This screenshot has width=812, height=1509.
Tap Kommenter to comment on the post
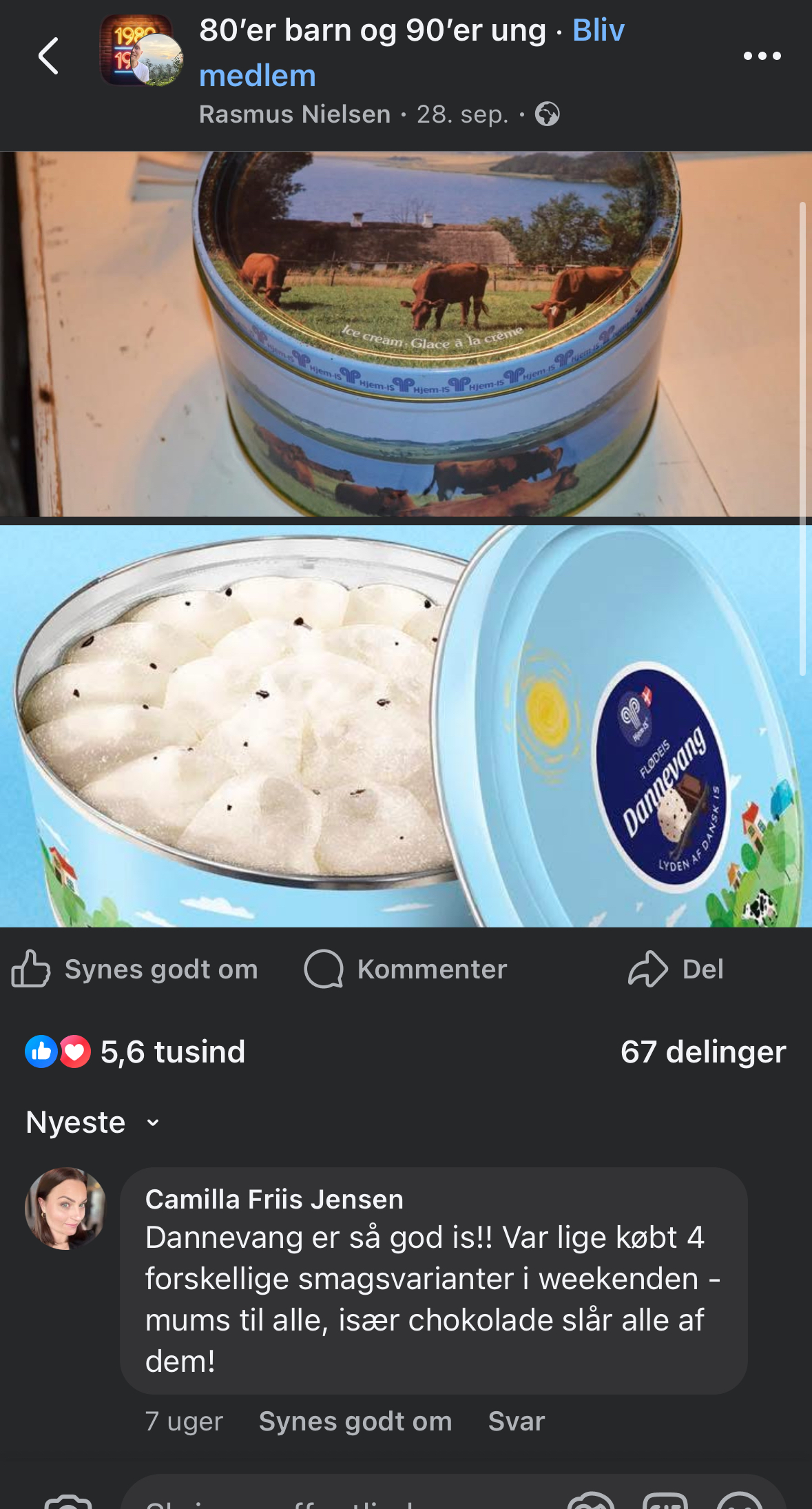406,969
